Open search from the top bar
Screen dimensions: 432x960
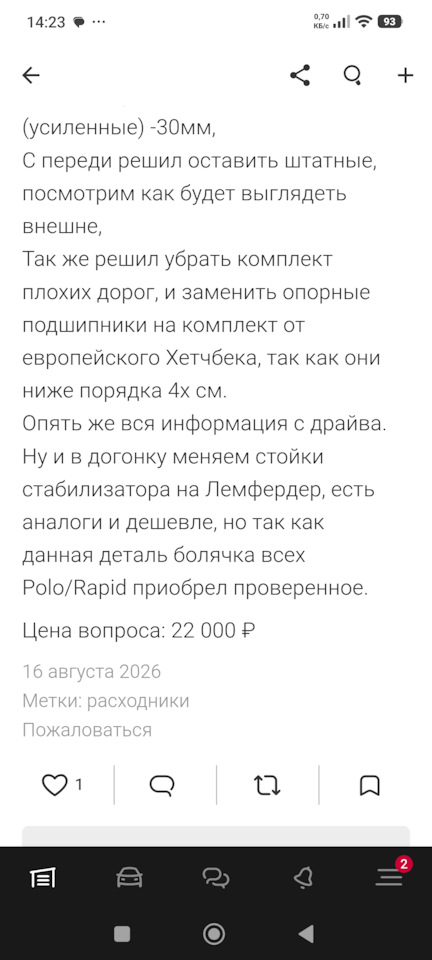point(352,75)
